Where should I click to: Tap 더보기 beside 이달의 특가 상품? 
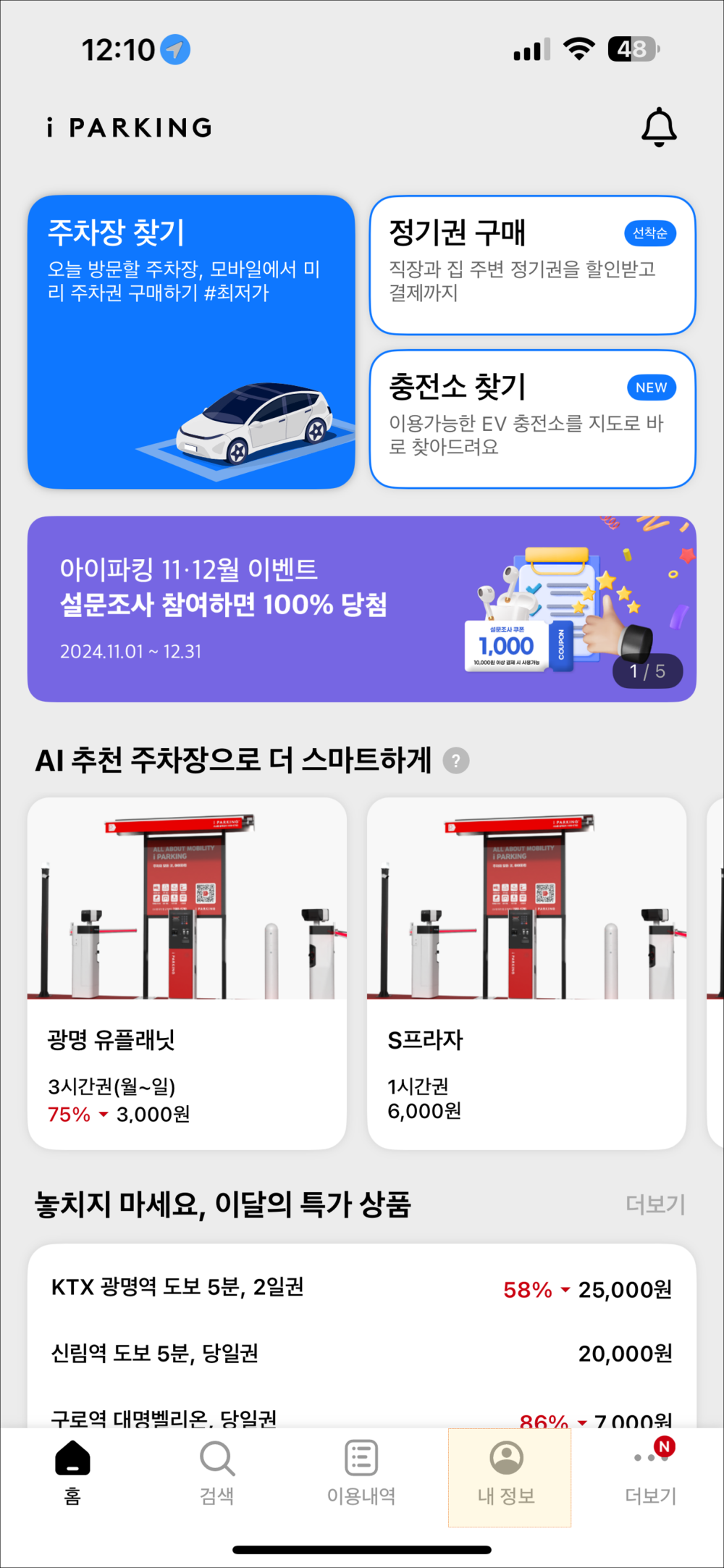[x=654, y=1204]
